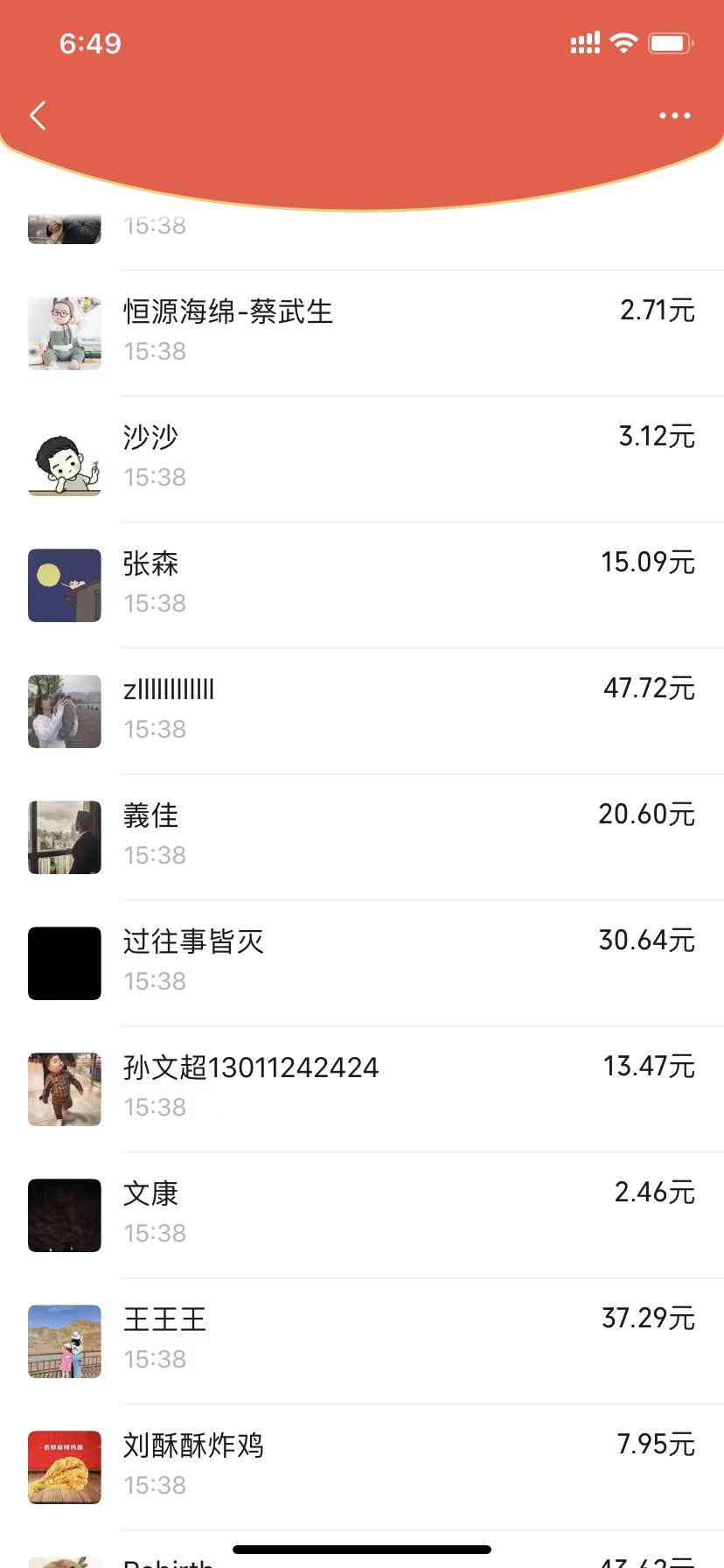Go back using the top-left arrow
The image size is (724, 1568).
point(38,115)
